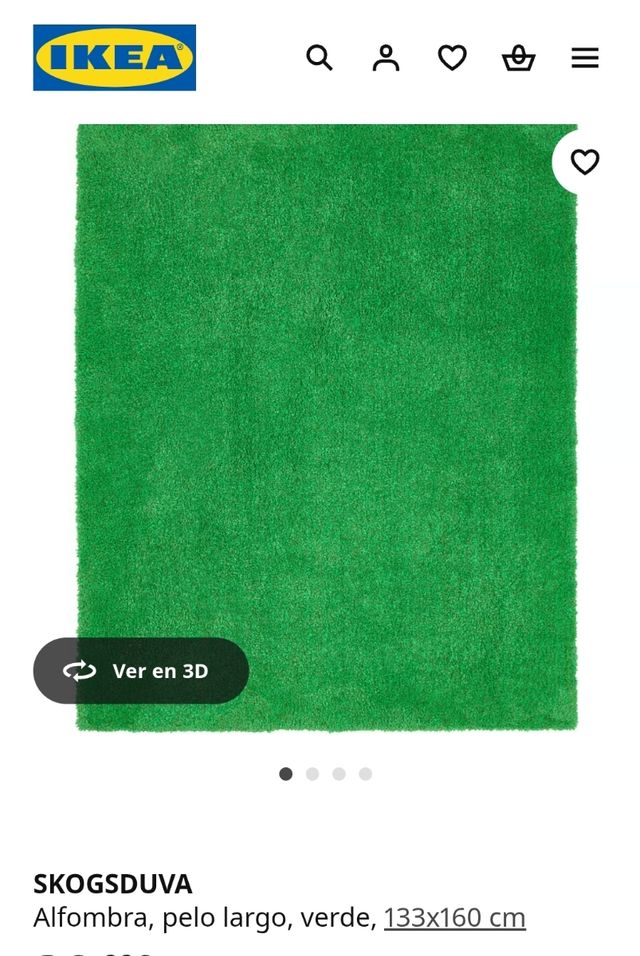
Task: Open the green rug product image
Action: (x=327, y=400)
